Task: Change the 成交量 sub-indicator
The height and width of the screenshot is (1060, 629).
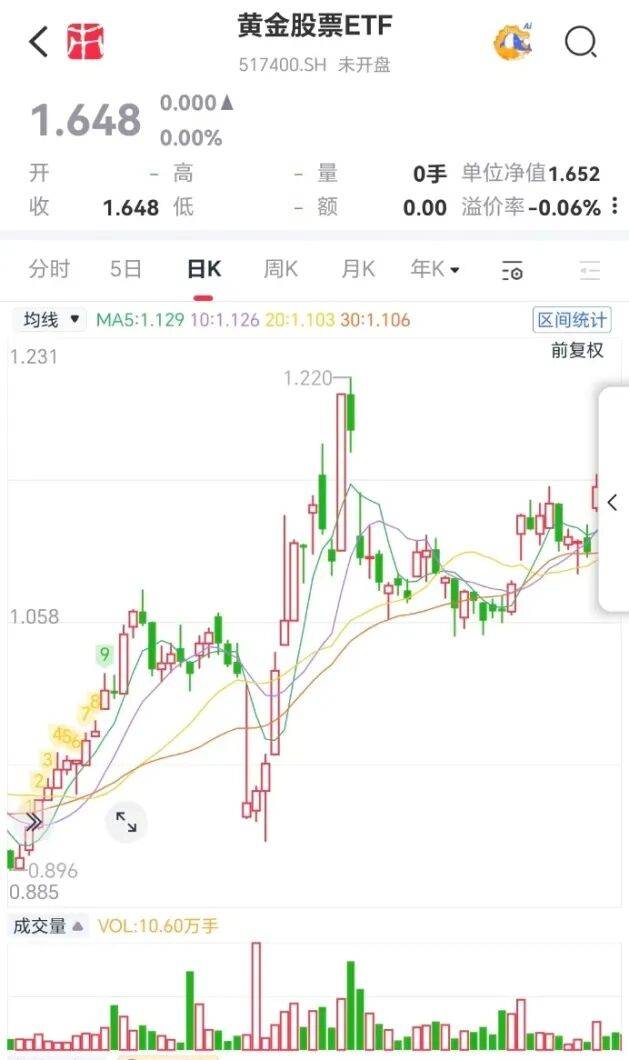Action: coord(48,926)
